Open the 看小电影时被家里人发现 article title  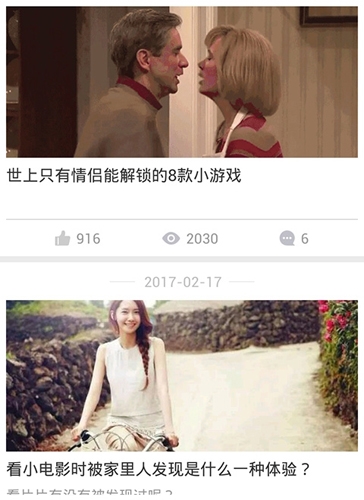click(x=158, y=470)
